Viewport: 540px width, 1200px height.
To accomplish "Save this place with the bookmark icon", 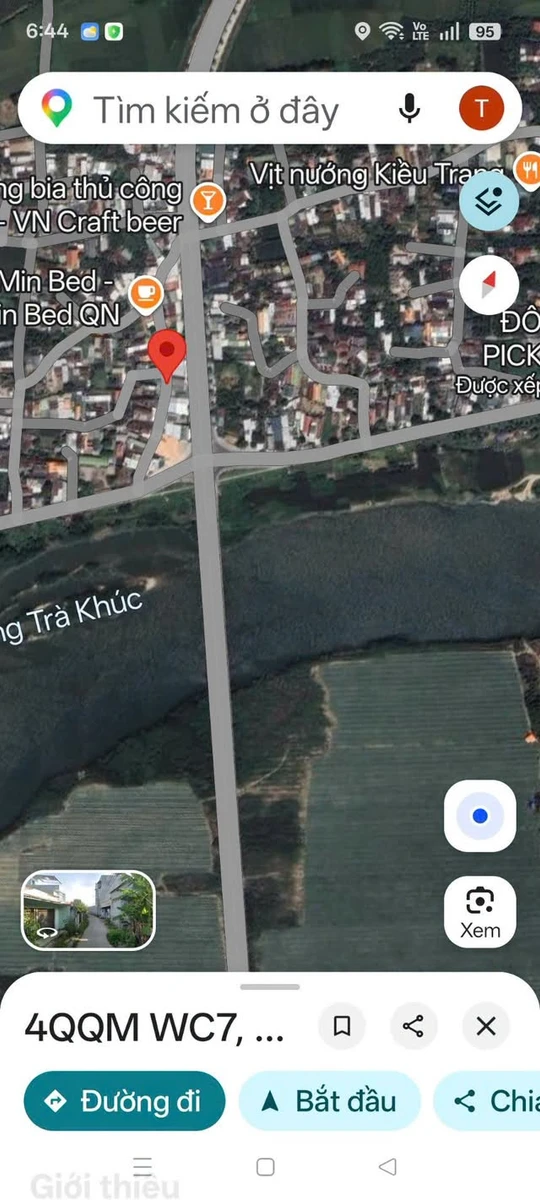I will [x=342, y=1026].
